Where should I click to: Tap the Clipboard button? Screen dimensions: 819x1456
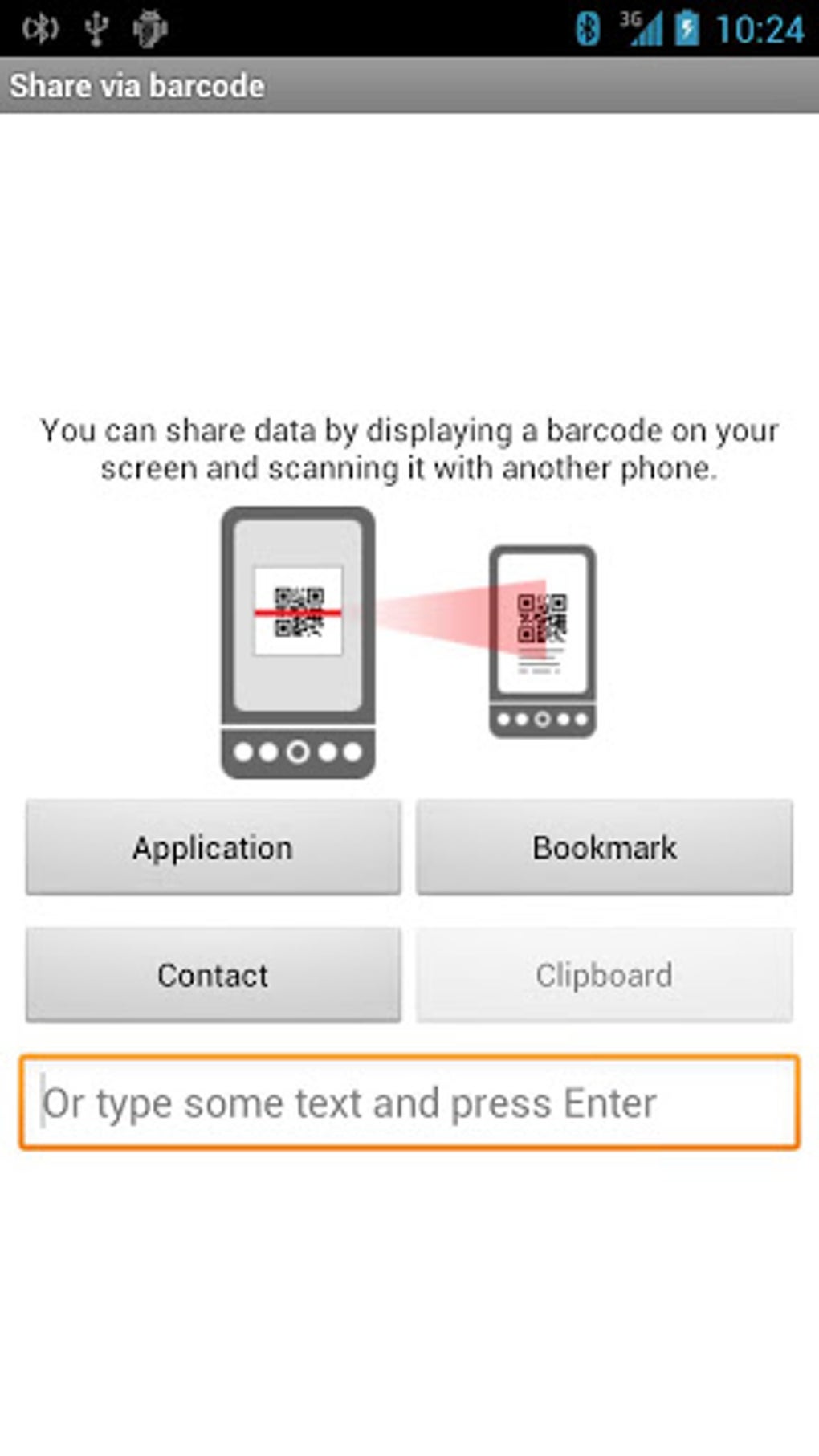pos(604,975)
